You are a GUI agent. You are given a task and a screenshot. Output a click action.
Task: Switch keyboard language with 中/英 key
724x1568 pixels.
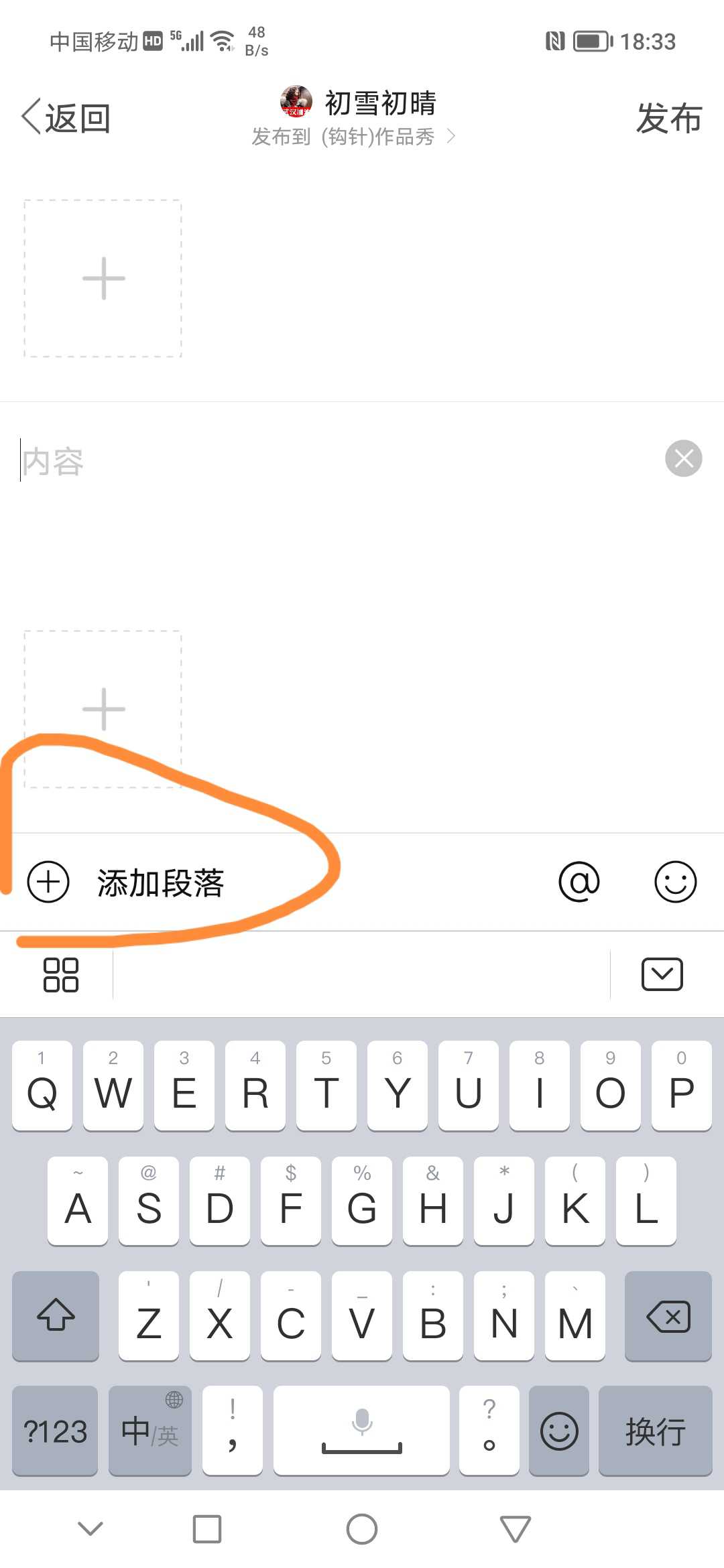coord(149,1430)
